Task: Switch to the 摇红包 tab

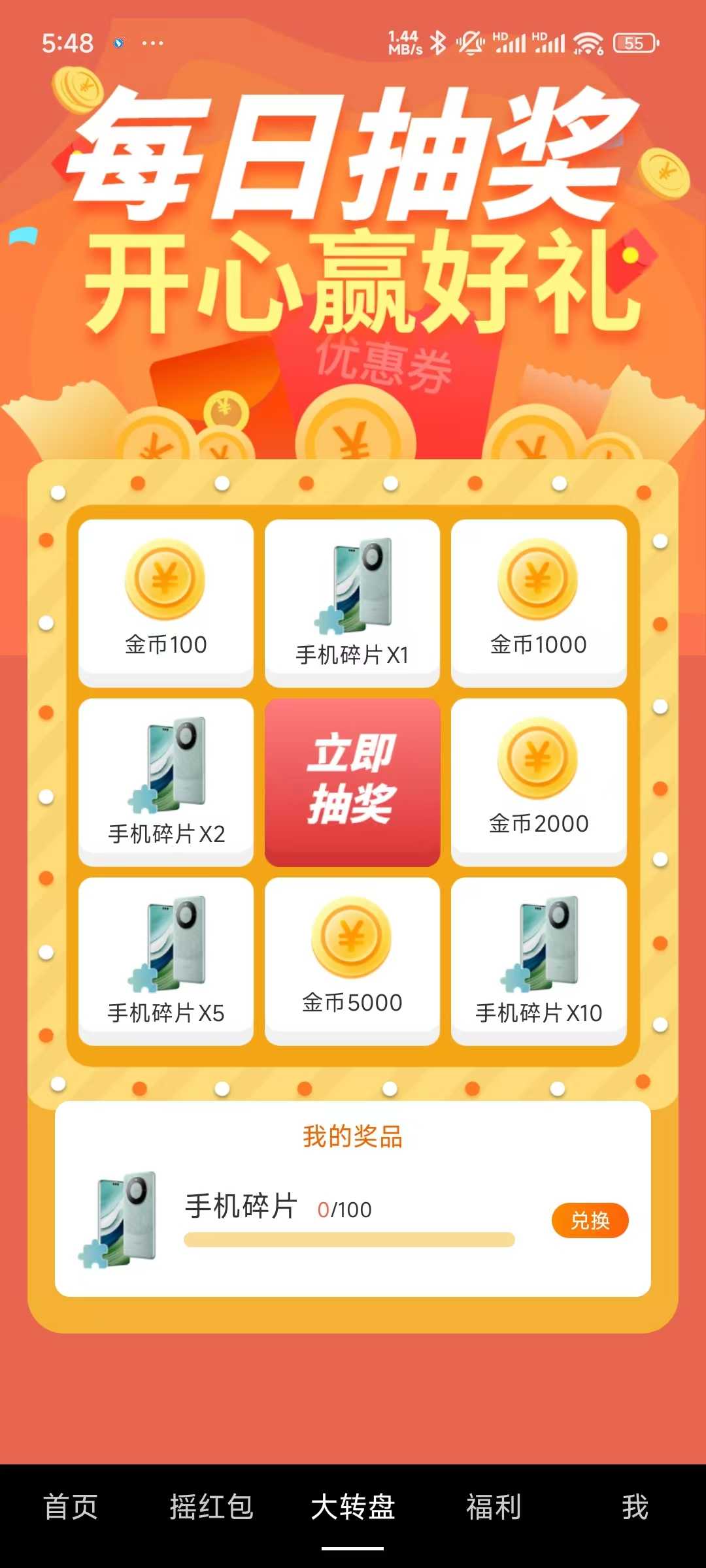Action: (x=211, y=1507)
